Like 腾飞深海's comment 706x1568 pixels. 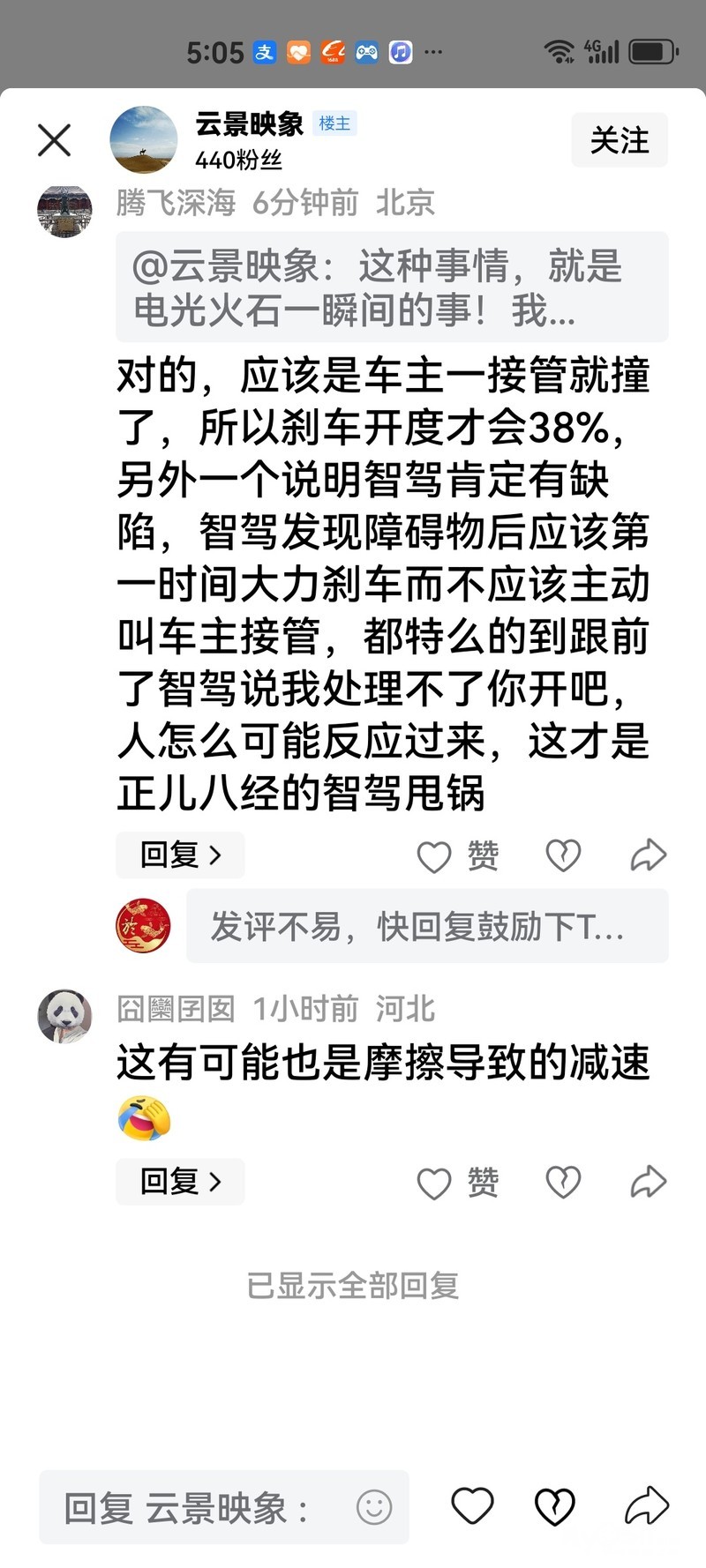pyautogui.click(x=457, y=855)
